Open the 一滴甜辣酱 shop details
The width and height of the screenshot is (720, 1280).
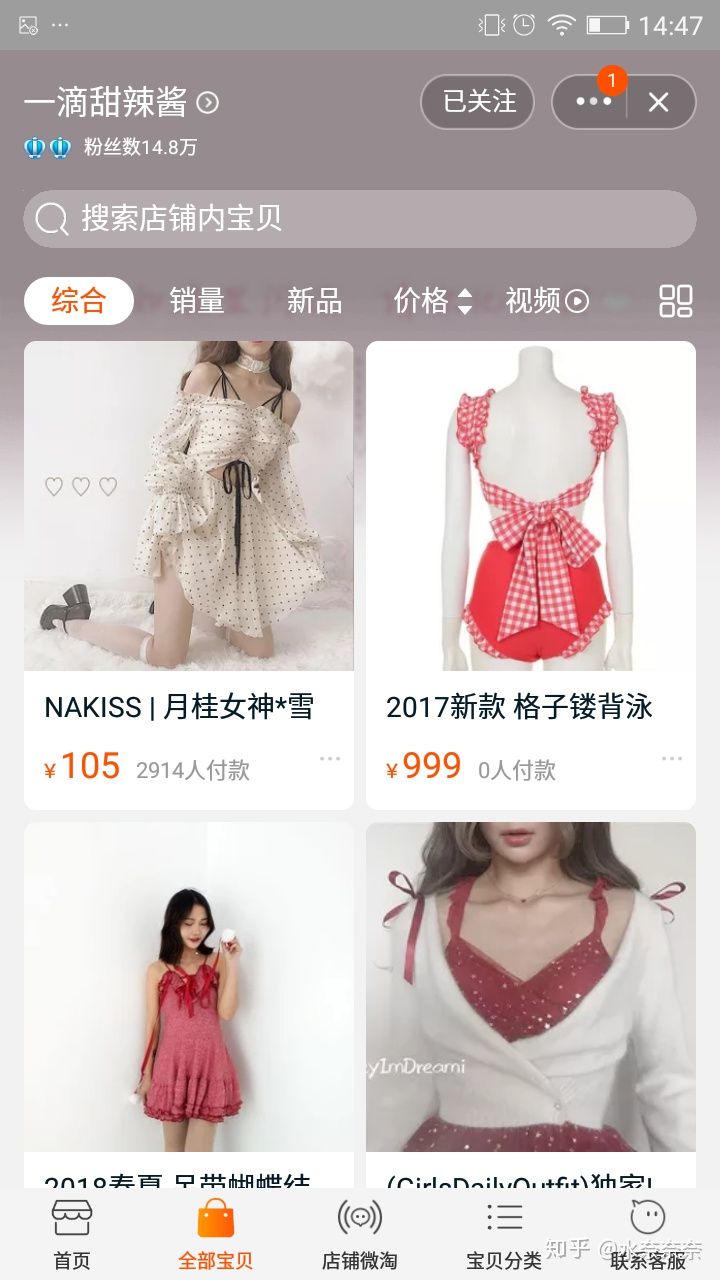[121, 102]
